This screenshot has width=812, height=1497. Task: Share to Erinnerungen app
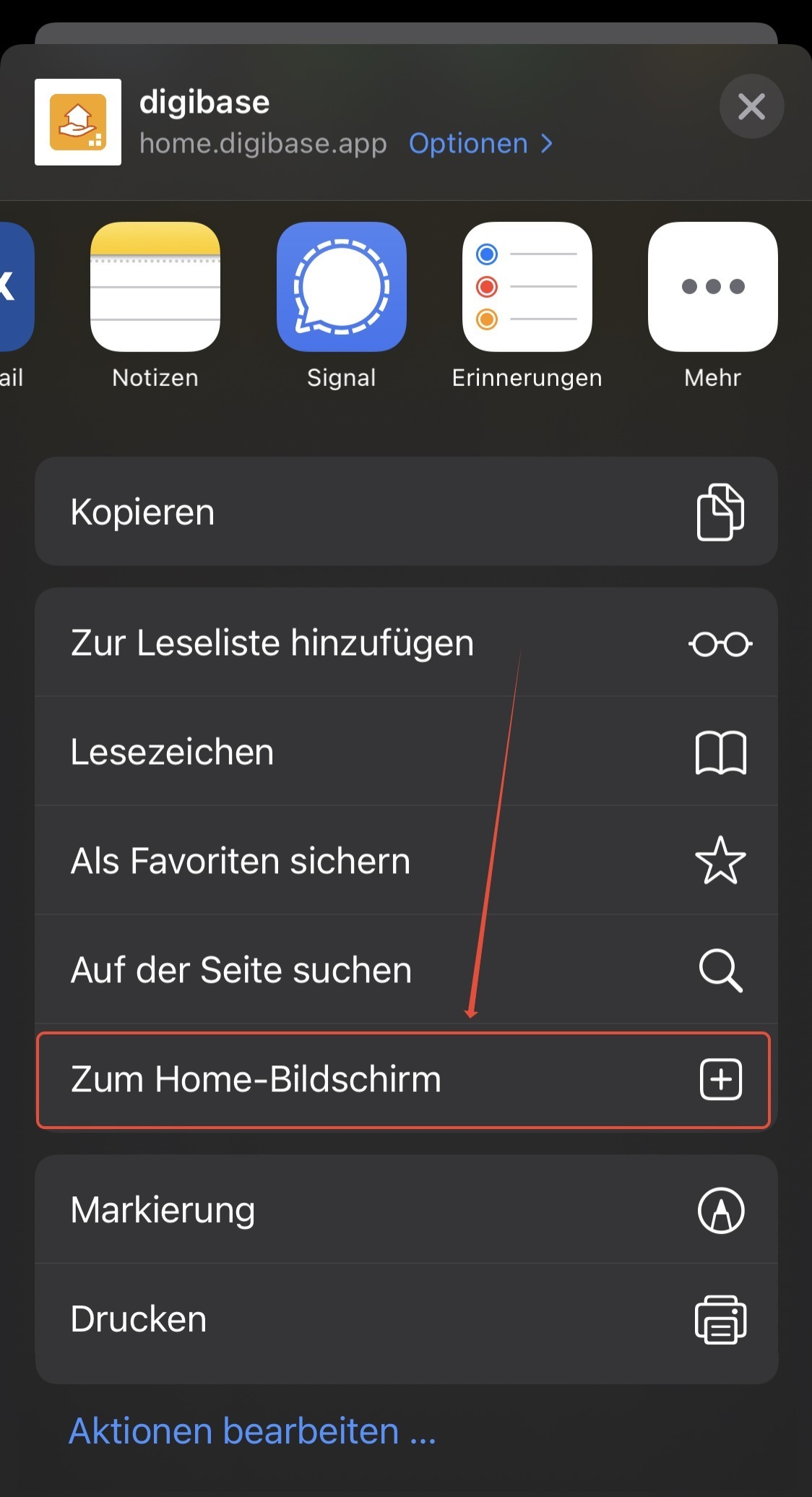527,287
